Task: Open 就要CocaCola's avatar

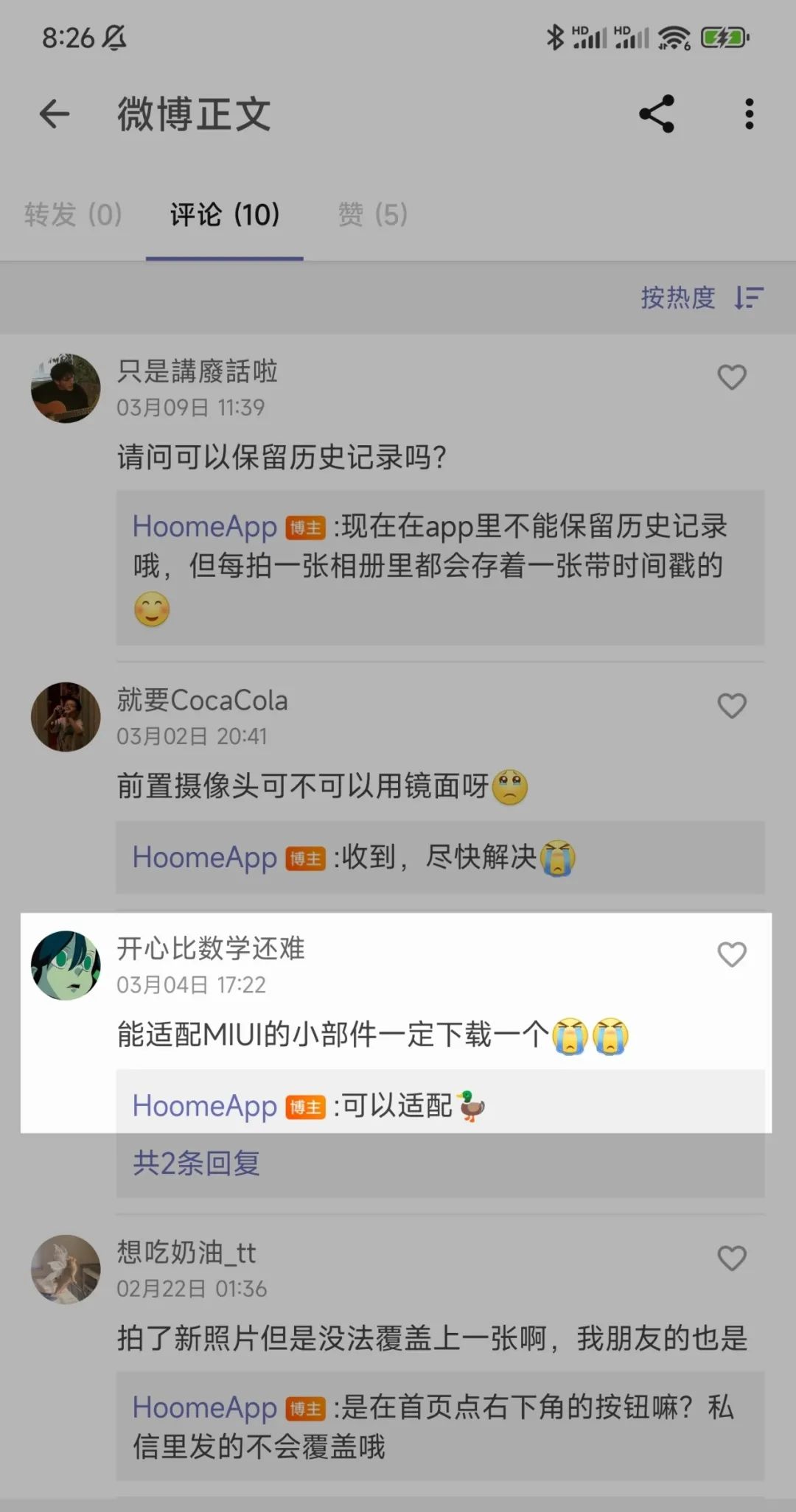Action: (66, 717)
